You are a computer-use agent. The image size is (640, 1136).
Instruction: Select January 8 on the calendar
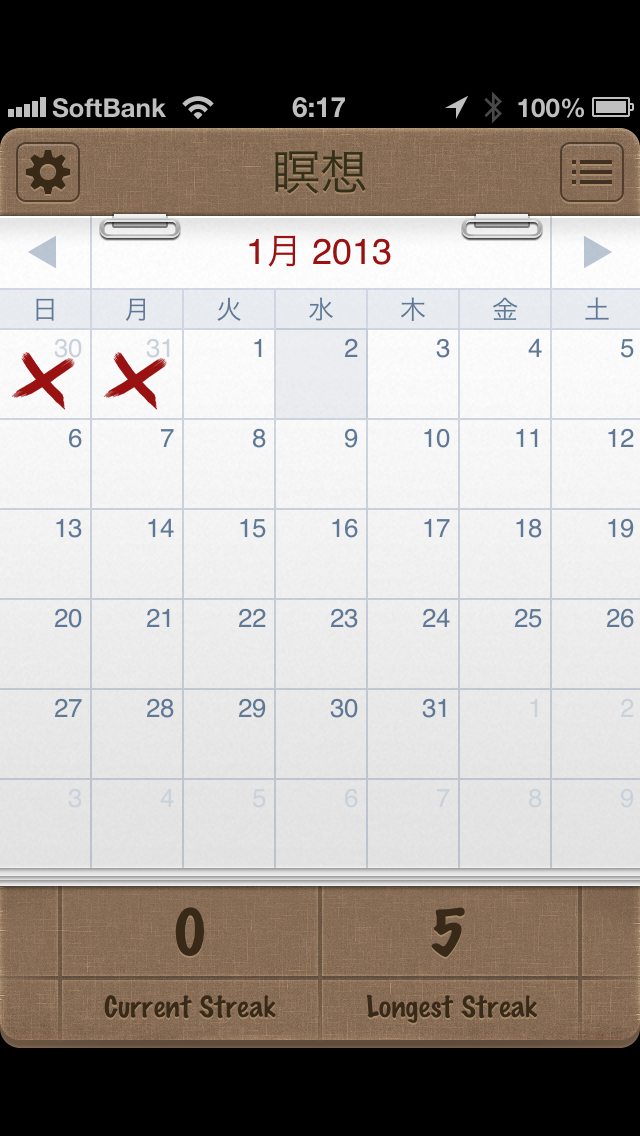tap(229, 464)
